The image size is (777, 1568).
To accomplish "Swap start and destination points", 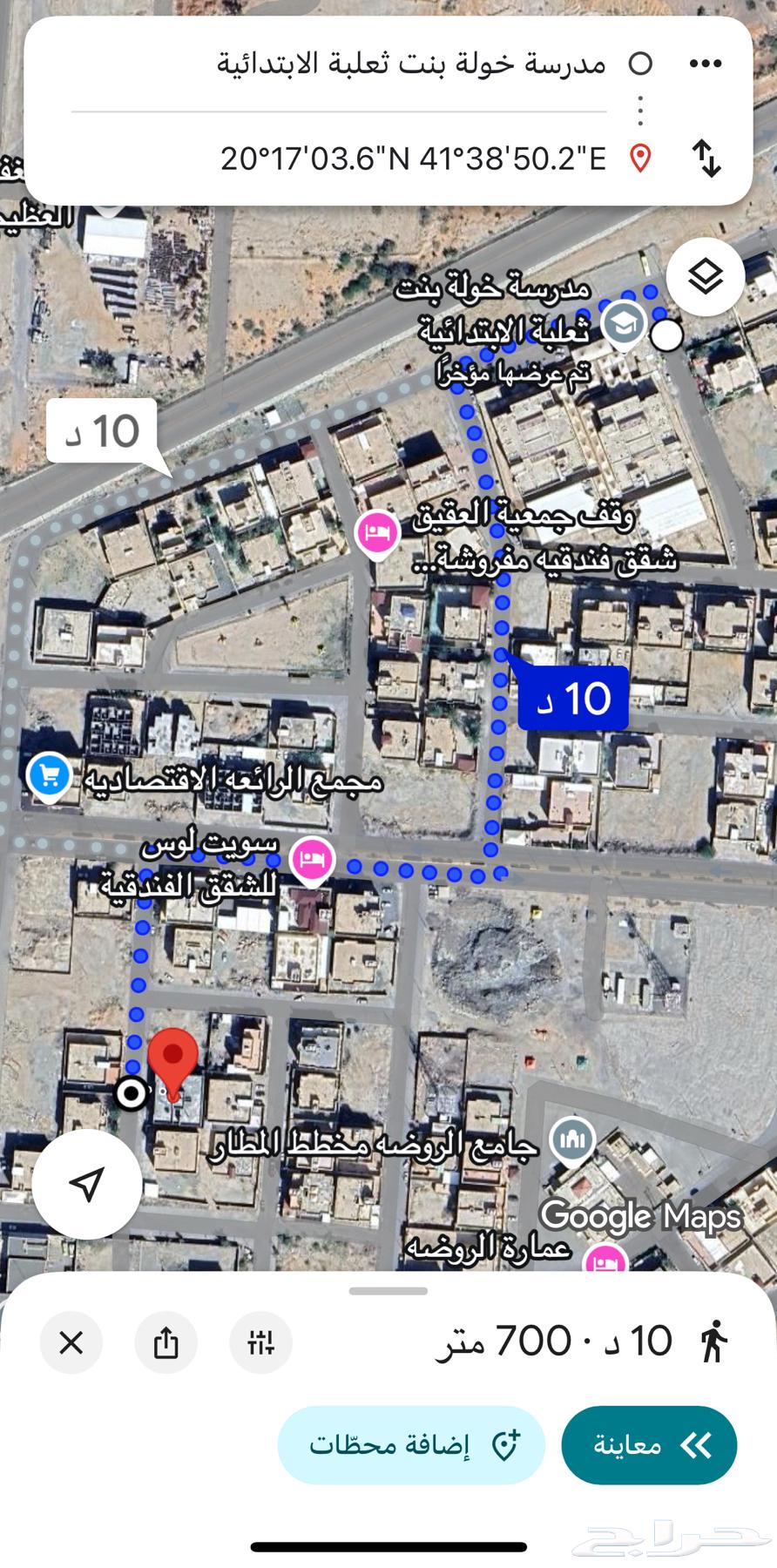I will pyautogui.click(x=706, y=159).
